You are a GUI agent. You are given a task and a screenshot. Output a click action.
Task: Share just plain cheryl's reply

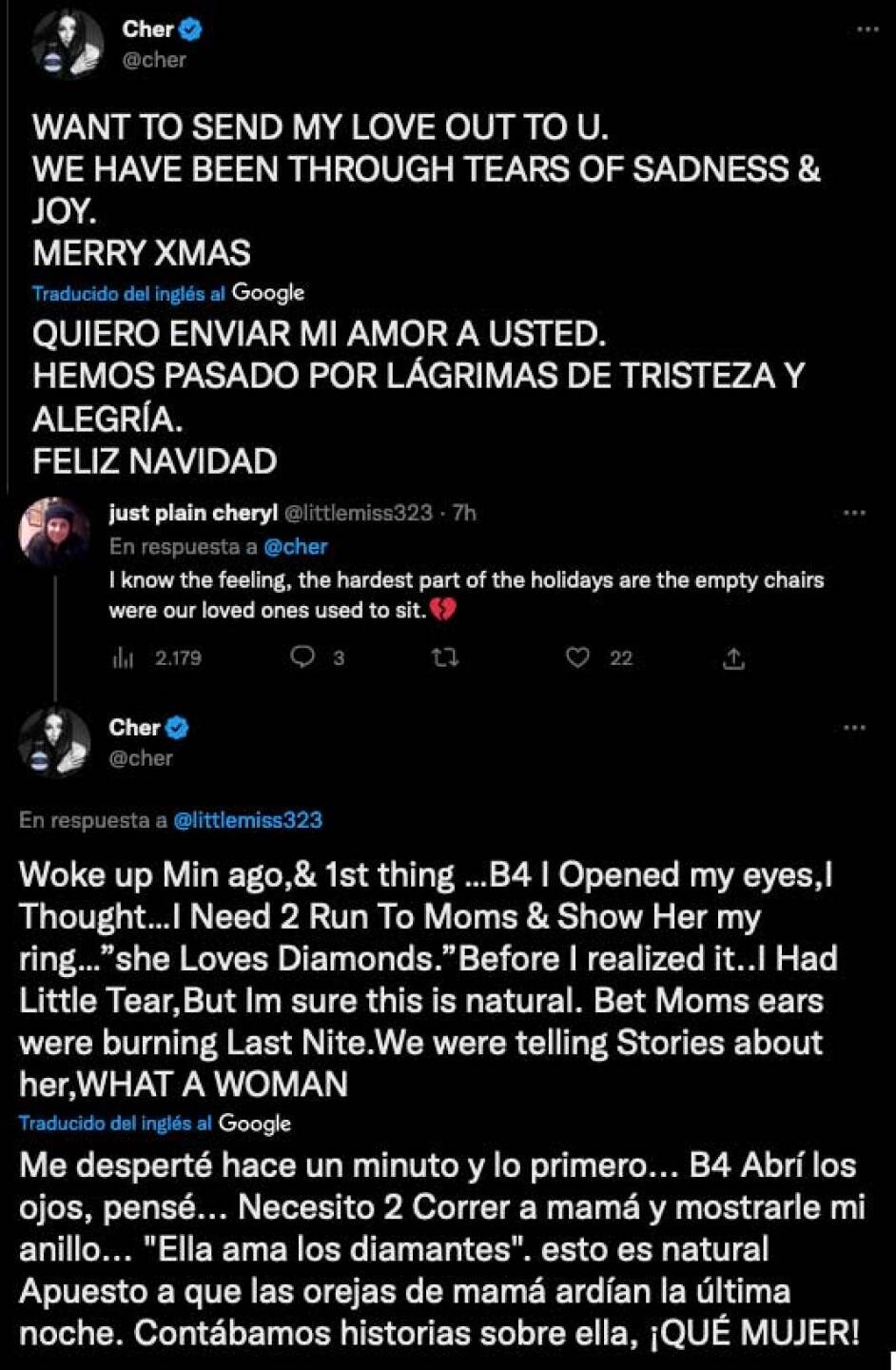coord(733,658)
